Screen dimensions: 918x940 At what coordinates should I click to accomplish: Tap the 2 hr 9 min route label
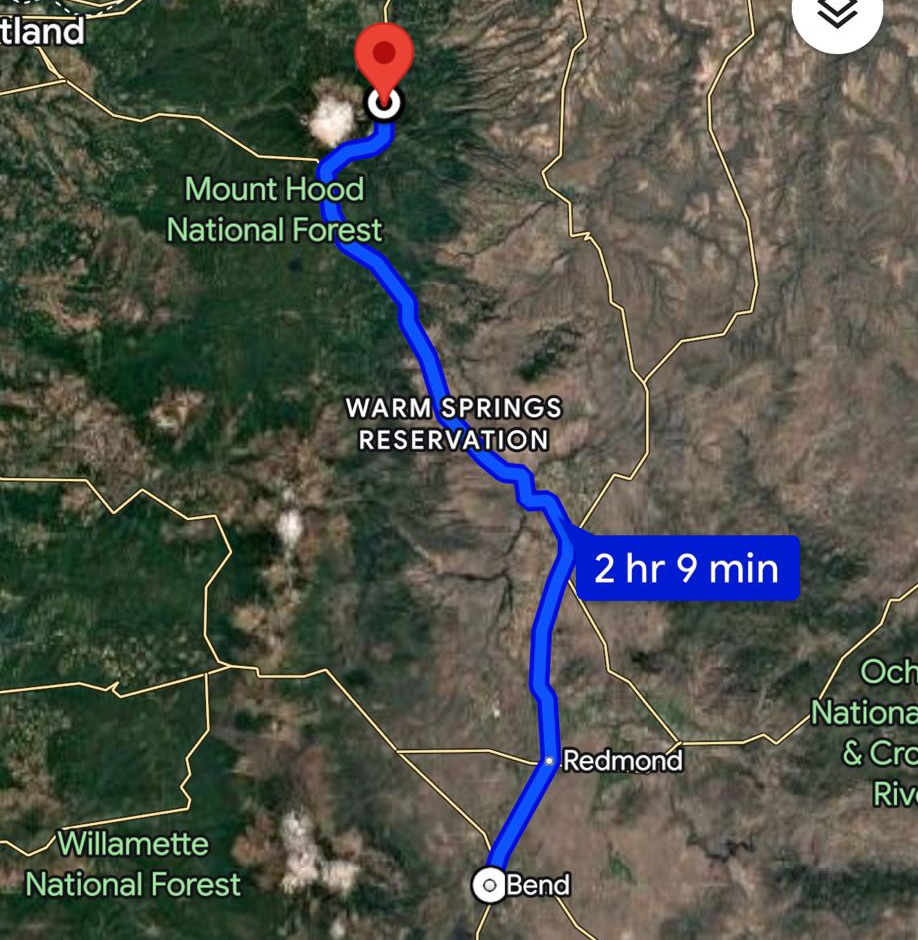click(x=686, y=568)
